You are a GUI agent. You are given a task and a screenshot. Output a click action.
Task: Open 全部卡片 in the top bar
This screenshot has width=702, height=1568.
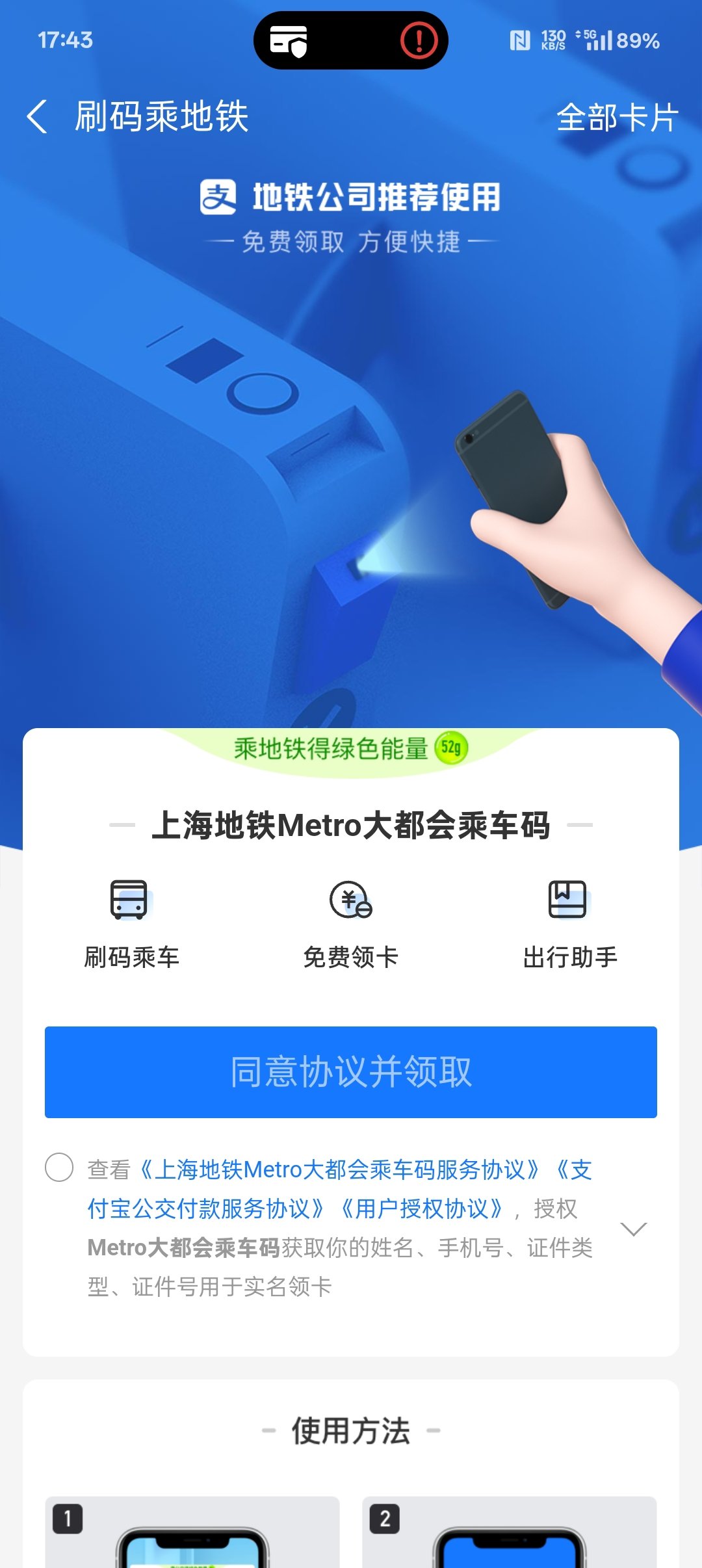(617, 118)
